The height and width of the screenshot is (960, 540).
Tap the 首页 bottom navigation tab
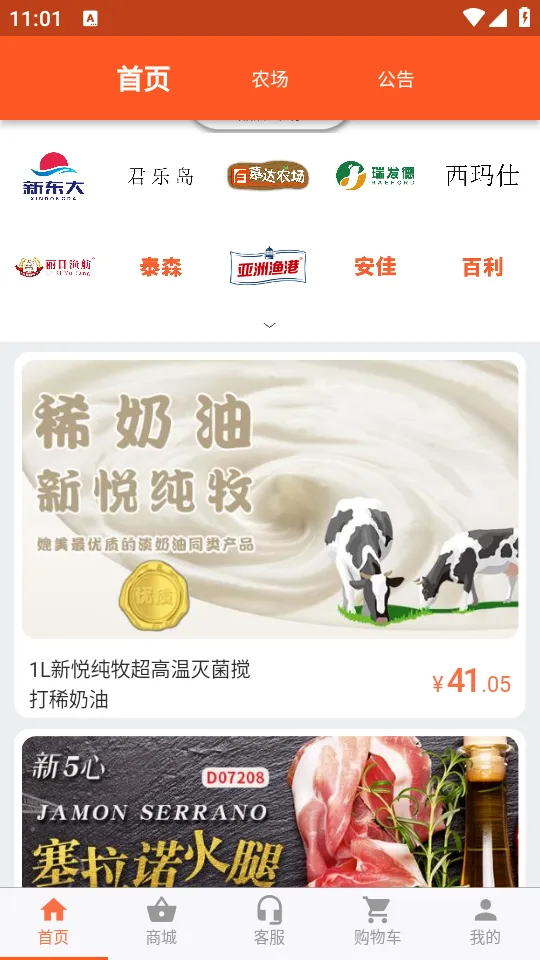click(53, 921)
